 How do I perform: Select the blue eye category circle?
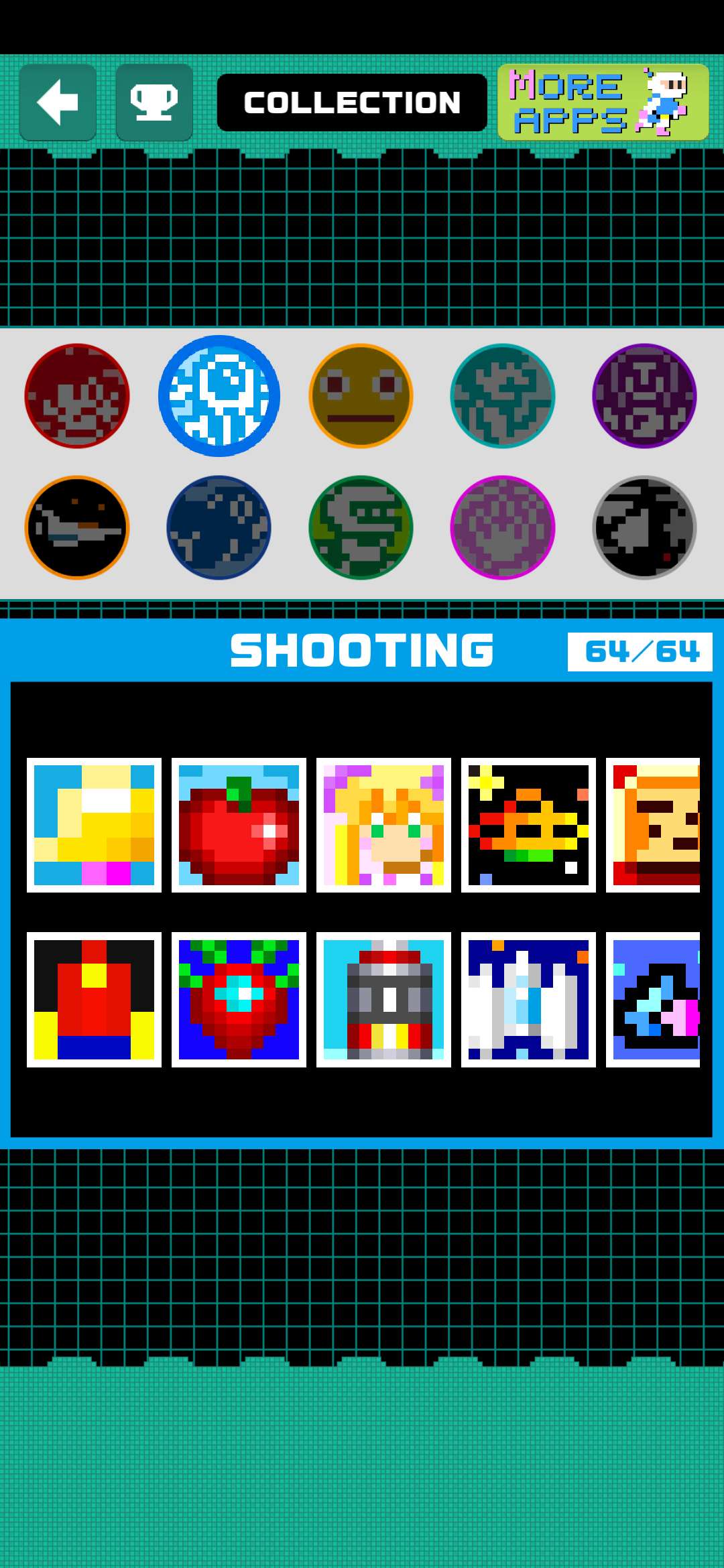219,396
